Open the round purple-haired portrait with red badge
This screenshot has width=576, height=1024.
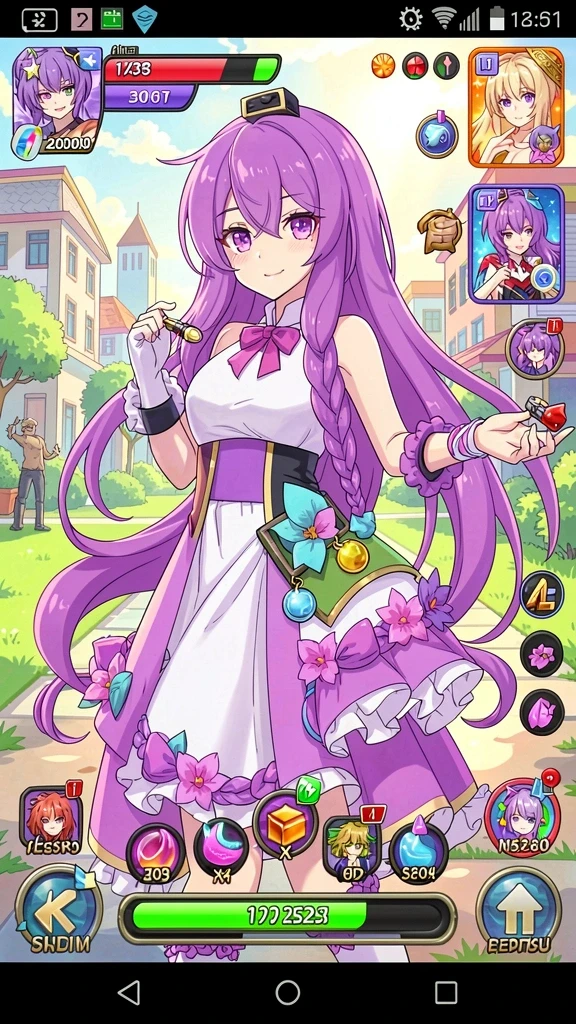[534, 348]
